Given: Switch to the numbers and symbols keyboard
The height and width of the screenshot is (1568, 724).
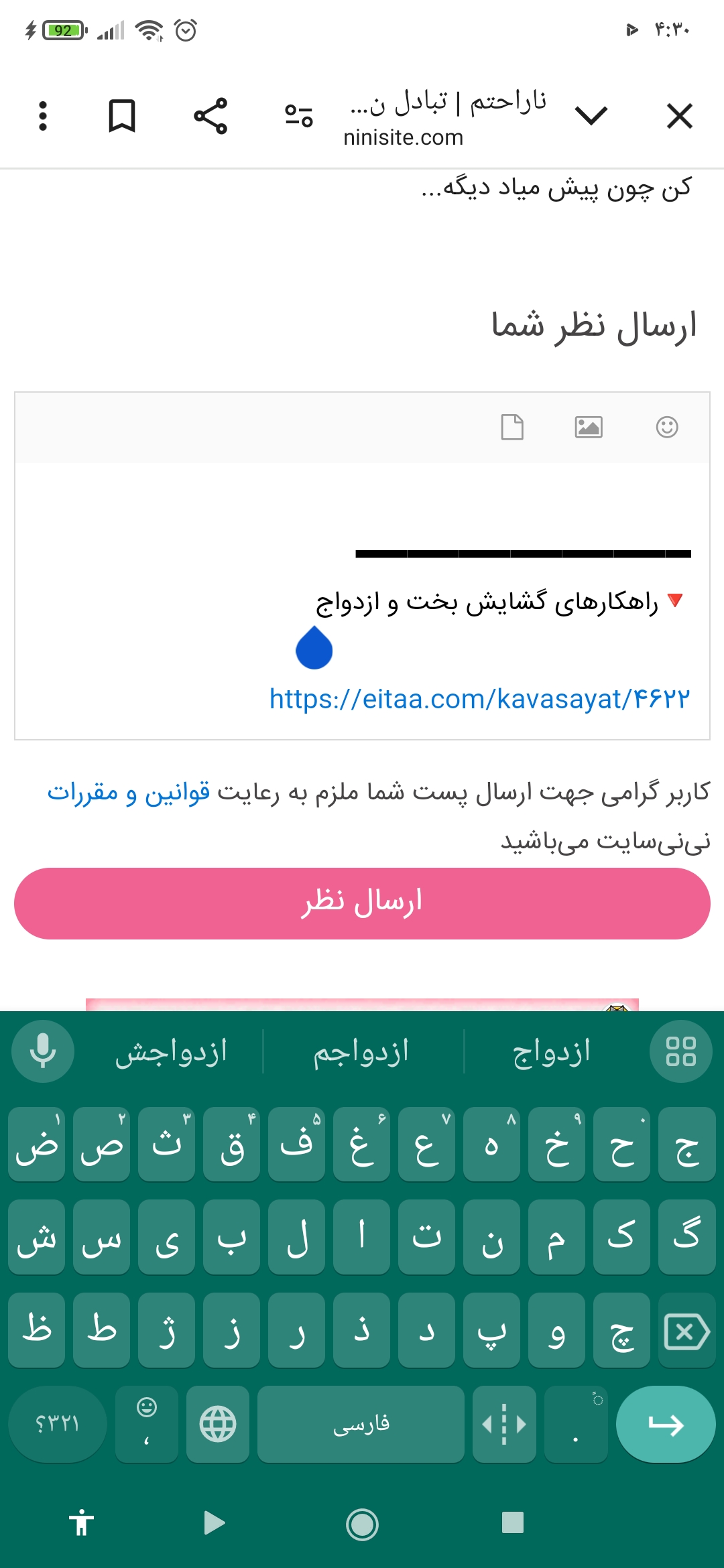Looking at the screenshot, I should (x=58, y=1424).
